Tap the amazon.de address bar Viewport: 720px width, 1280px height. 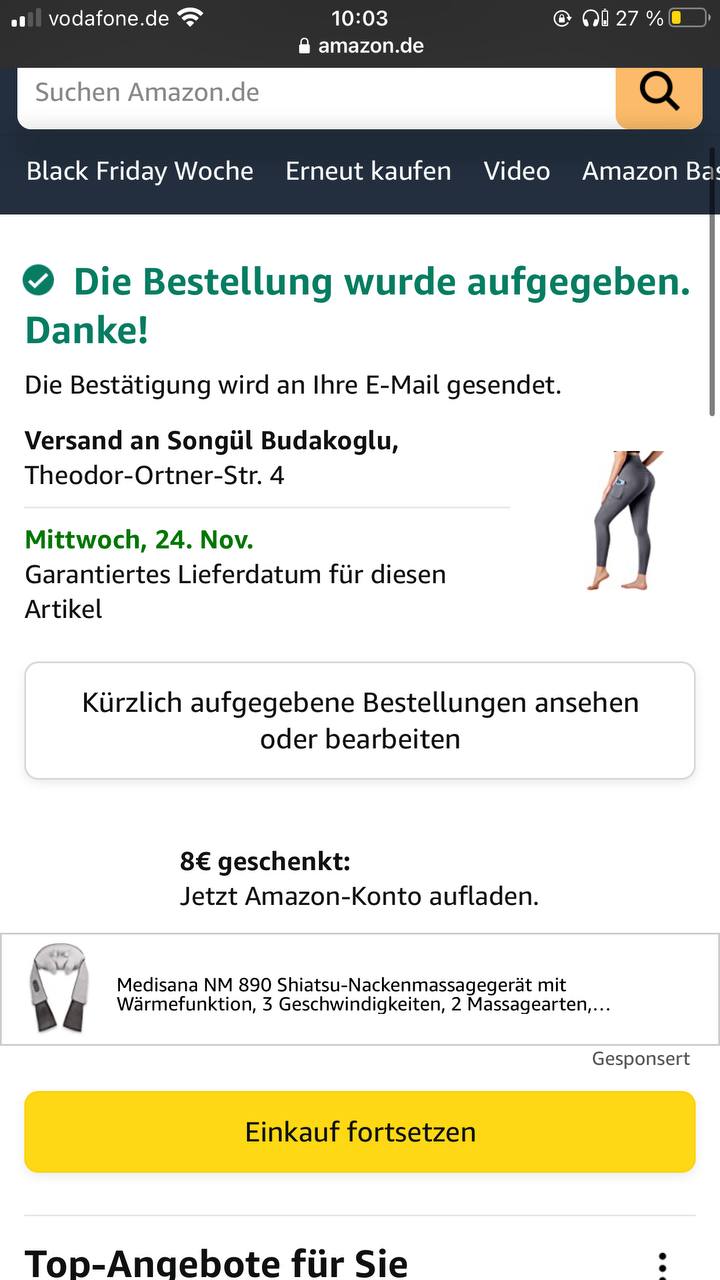[x=360, y=46]
